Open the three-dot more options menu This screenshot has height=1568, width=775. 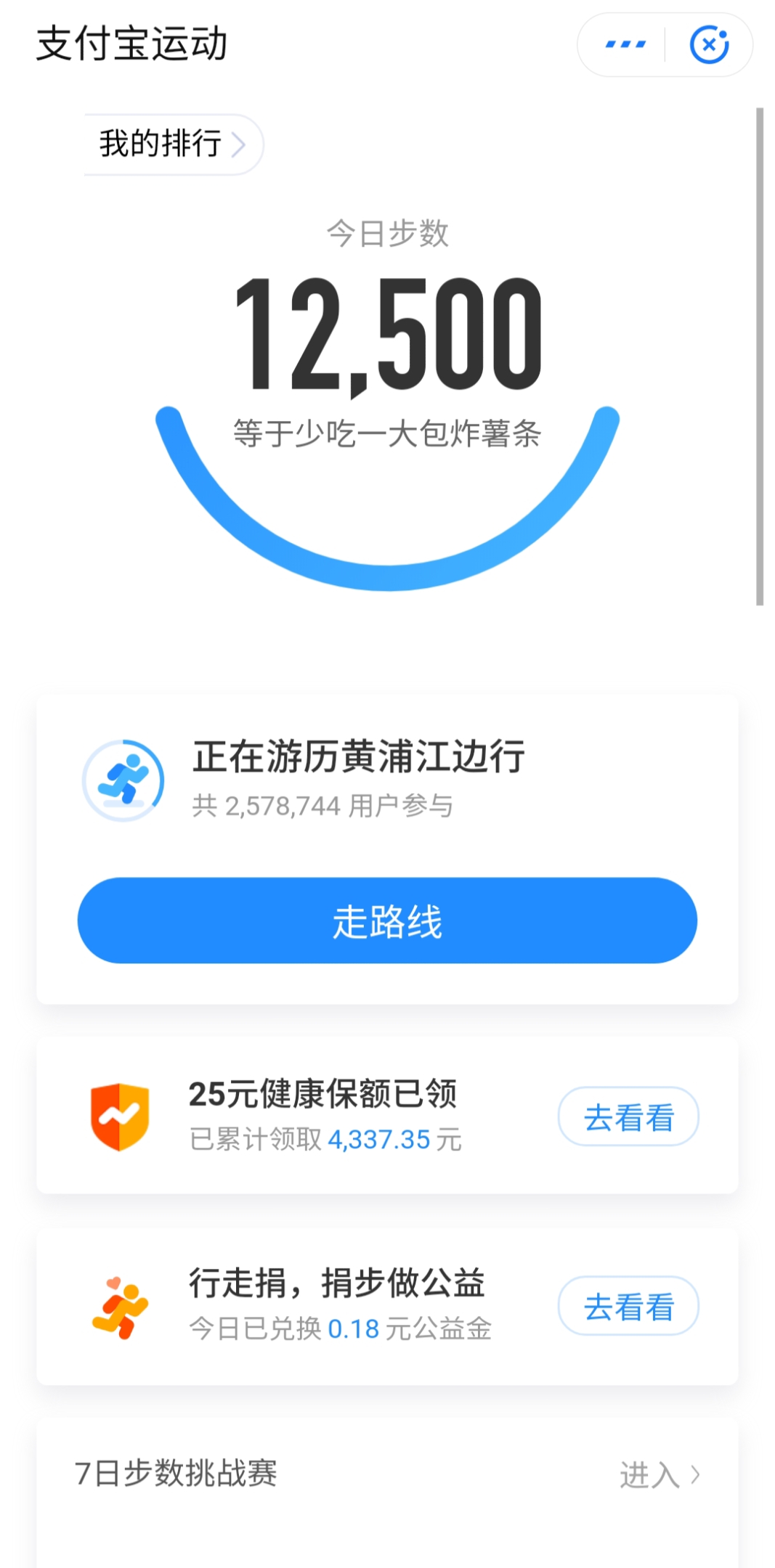point(625,45)
